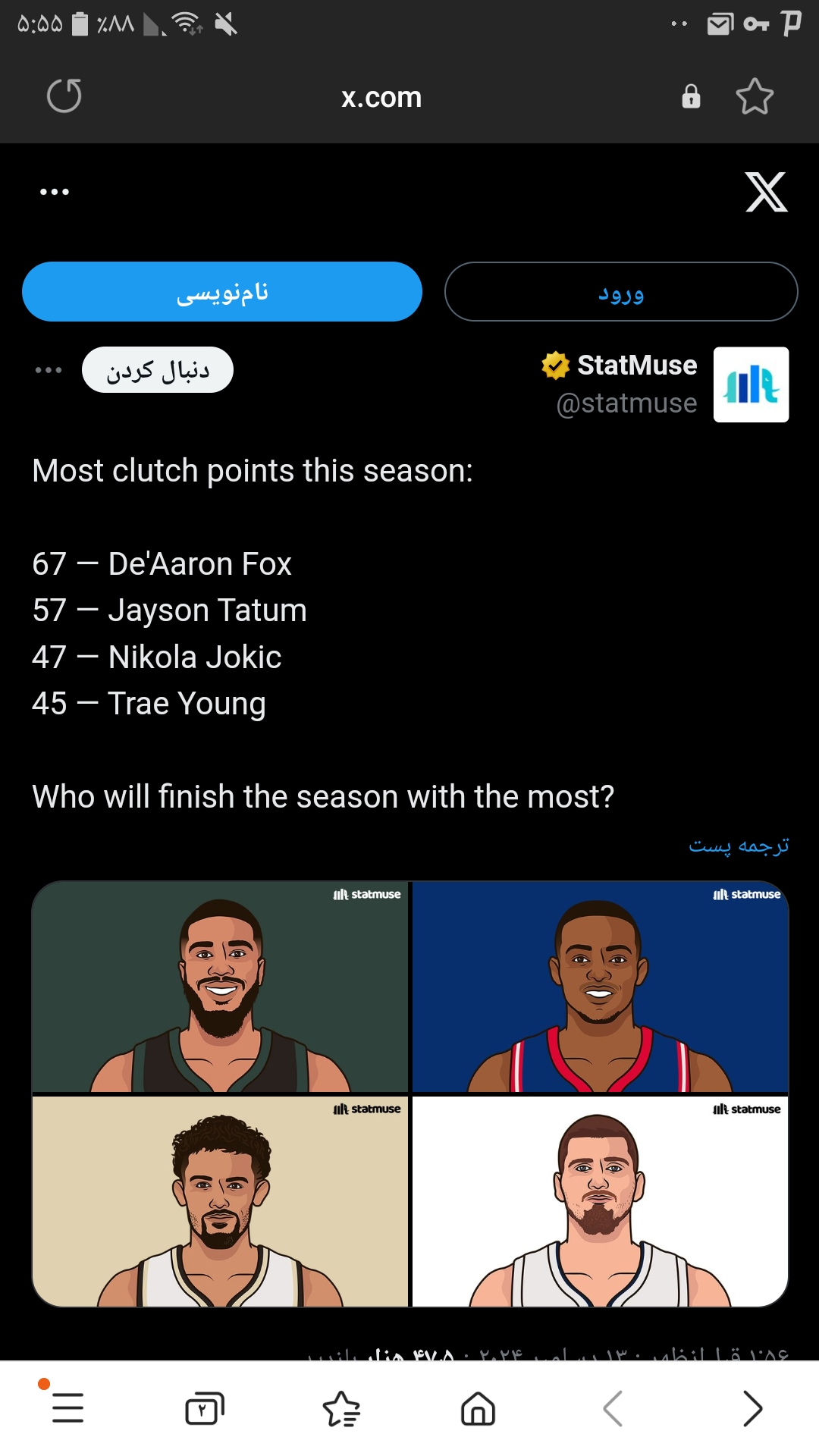
Task: Open post options next to the follow button
Action: click(49, 370)
